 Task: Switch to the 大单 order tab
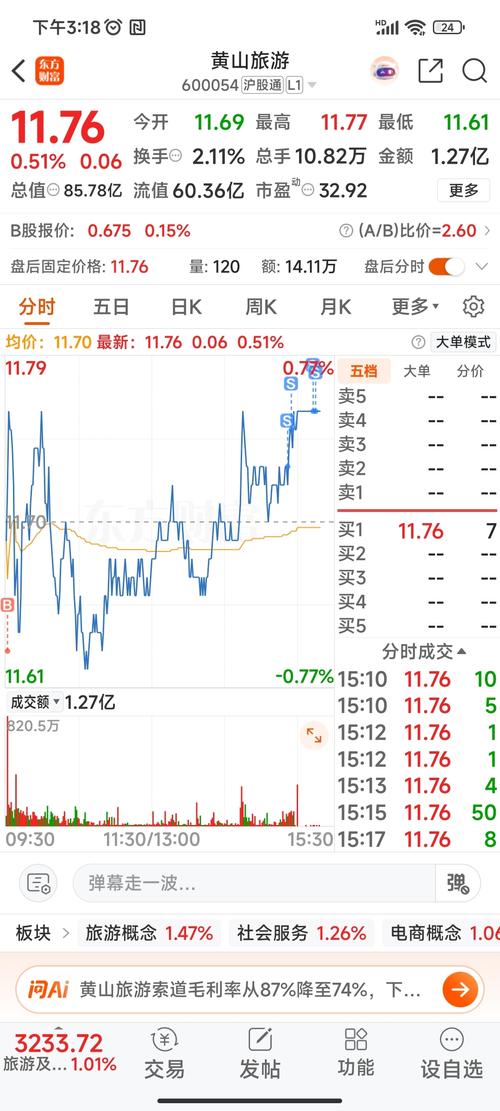coord(416,371)
